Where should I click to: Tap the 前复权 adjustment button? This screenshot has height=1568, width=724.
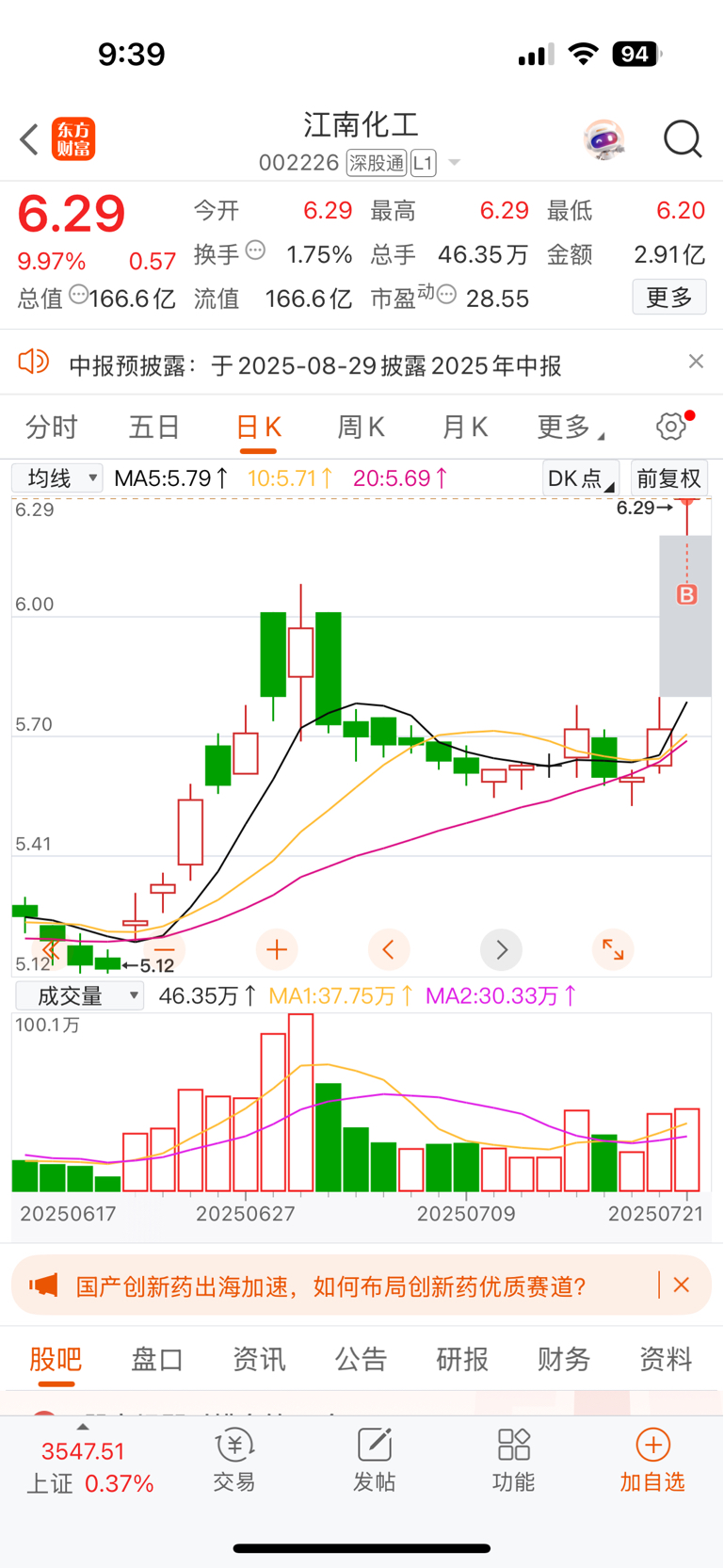coord(668,478)
